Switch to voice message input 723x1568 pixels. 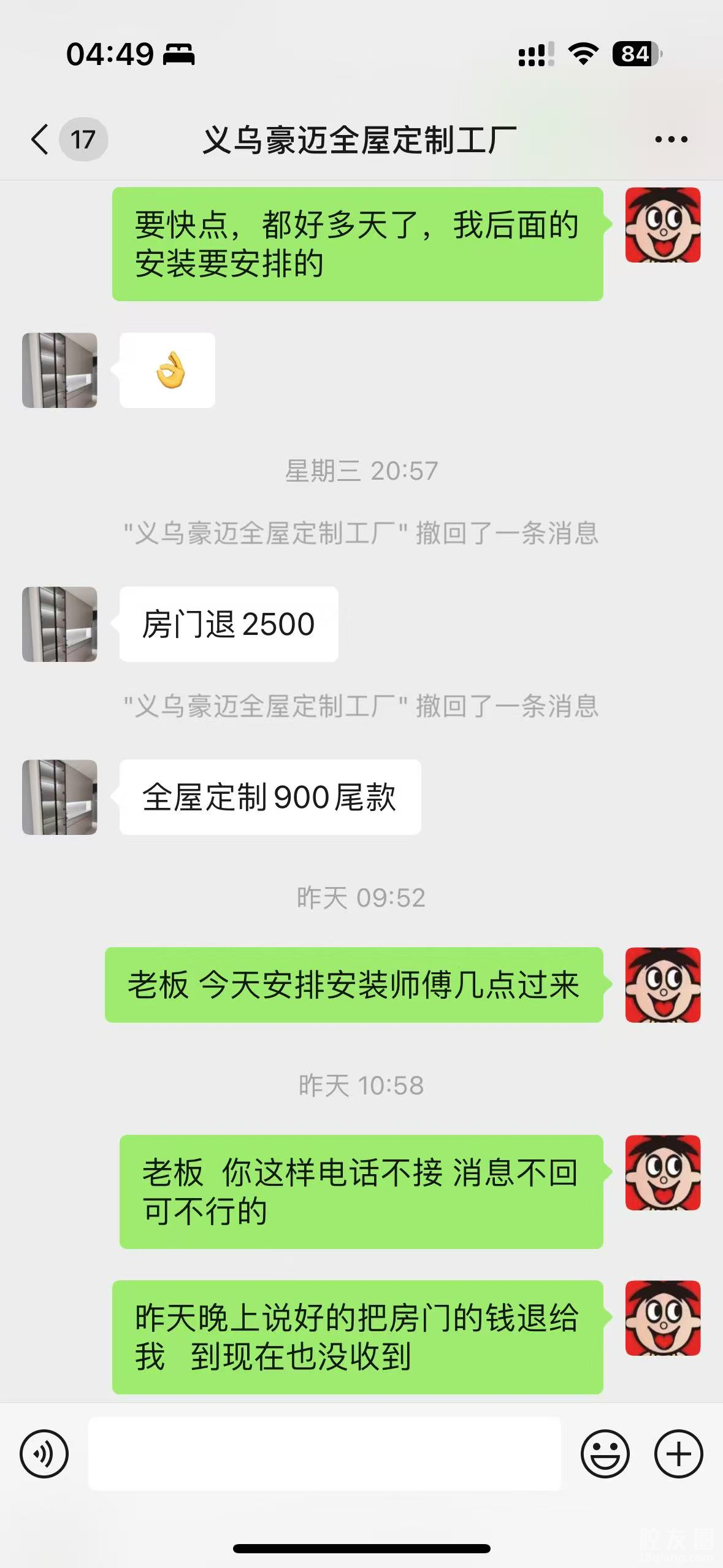(44, 1453)
